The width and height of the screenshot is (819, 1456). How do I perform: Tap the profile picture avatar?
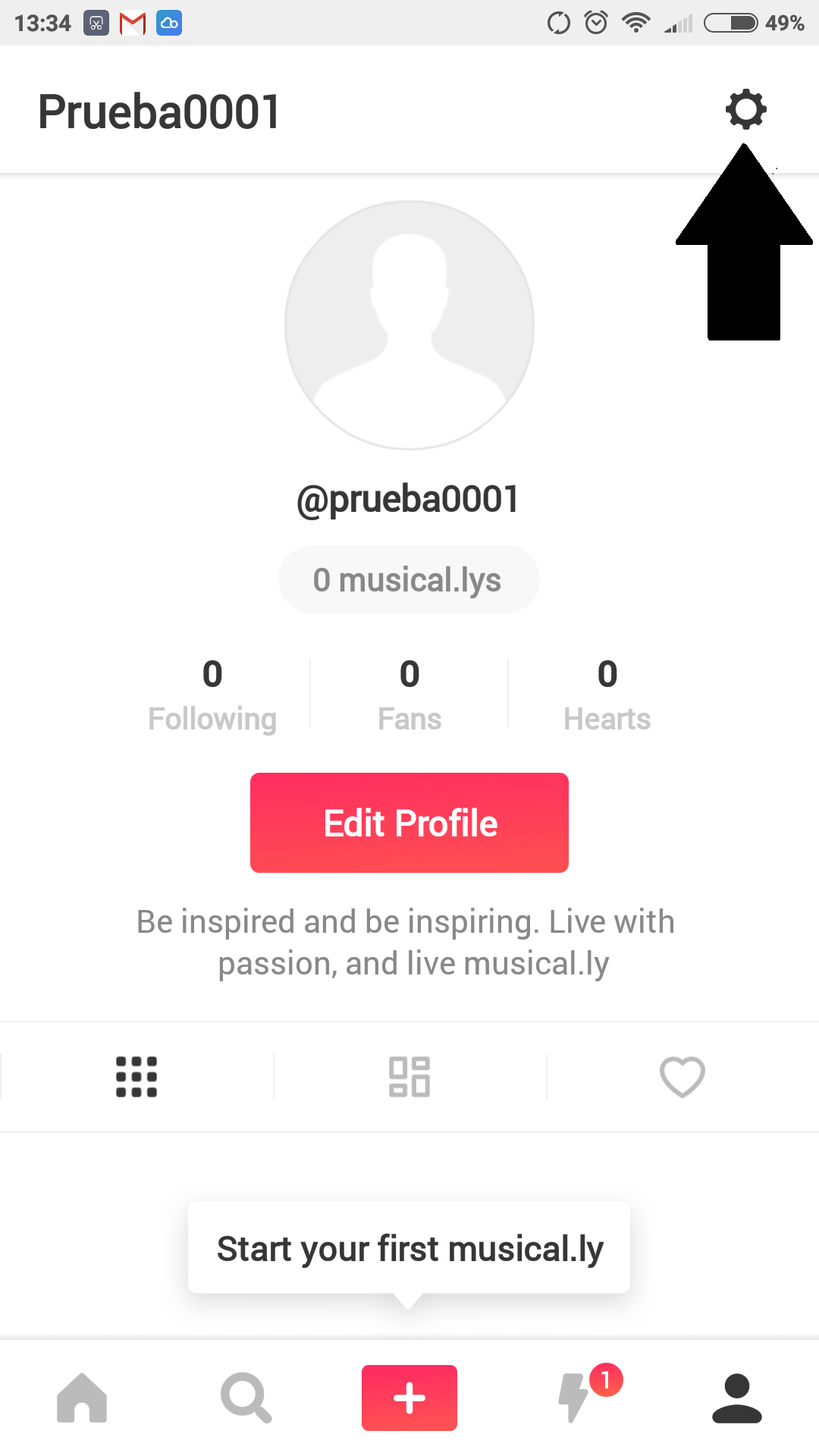[409, 325]
